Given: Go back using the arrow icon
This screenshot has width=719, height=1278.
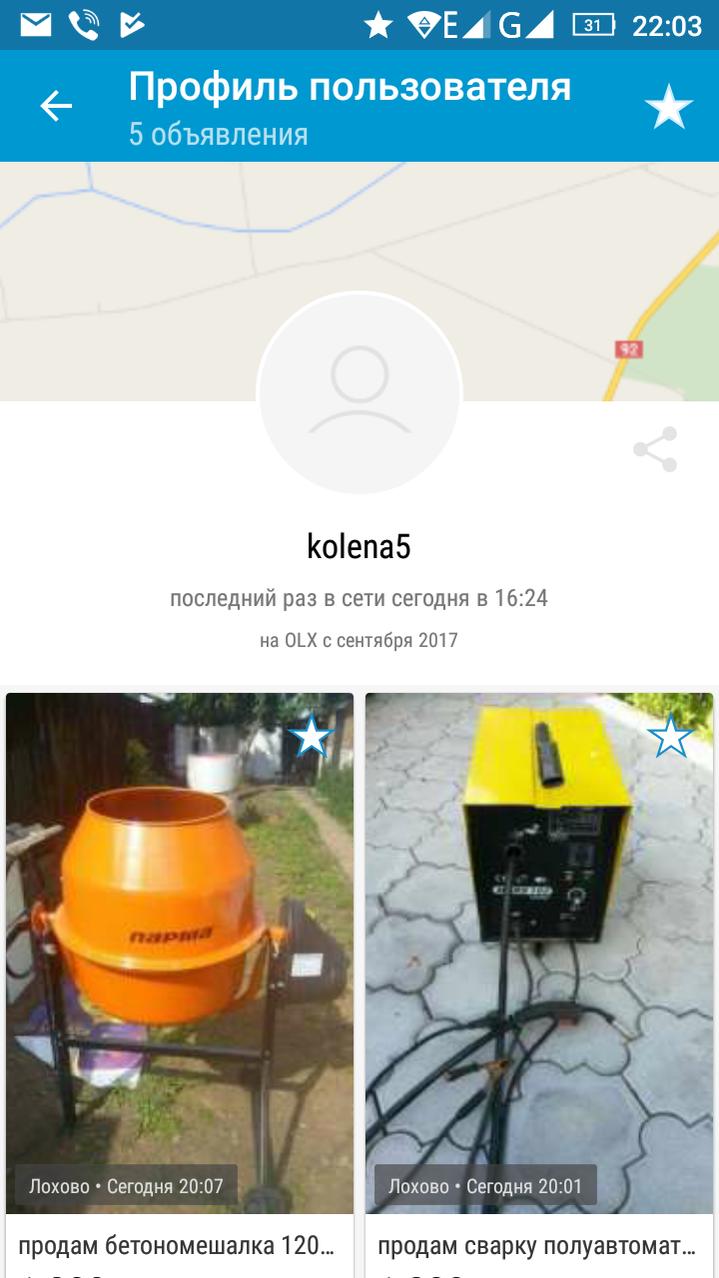Looking at the screenshot, I should (x=56, y=106).
